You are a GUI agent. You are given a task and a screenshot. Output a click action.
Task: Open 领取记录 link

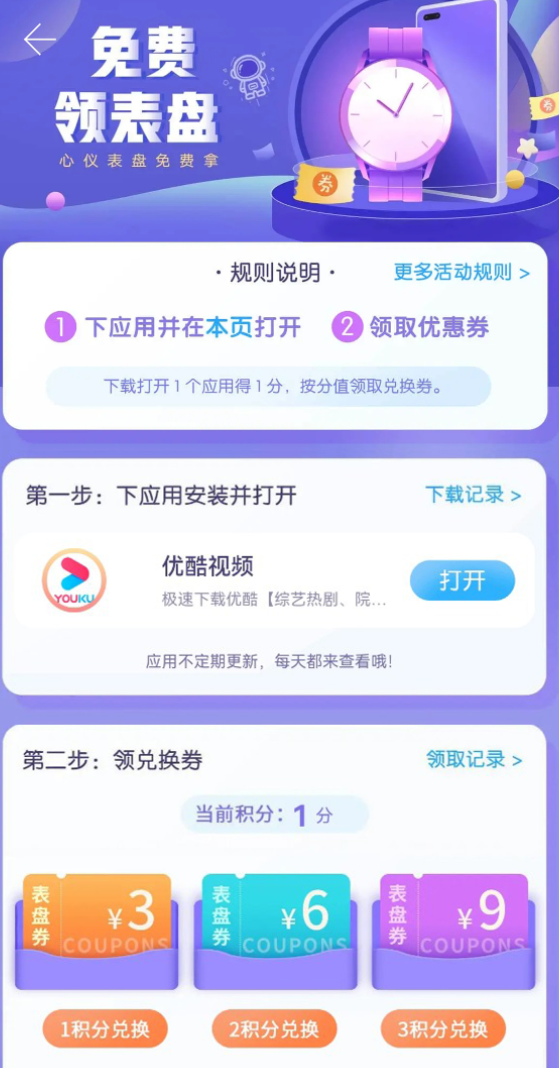pyautogui.click(x=474, y=759)
